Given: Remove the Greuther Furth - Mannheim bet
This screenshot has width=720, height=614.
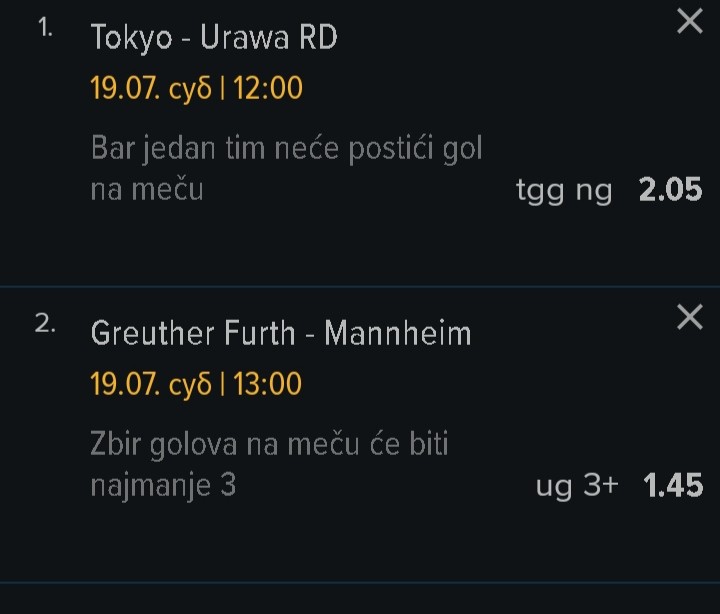Looking at the screenshot, I should coord(690,318).
